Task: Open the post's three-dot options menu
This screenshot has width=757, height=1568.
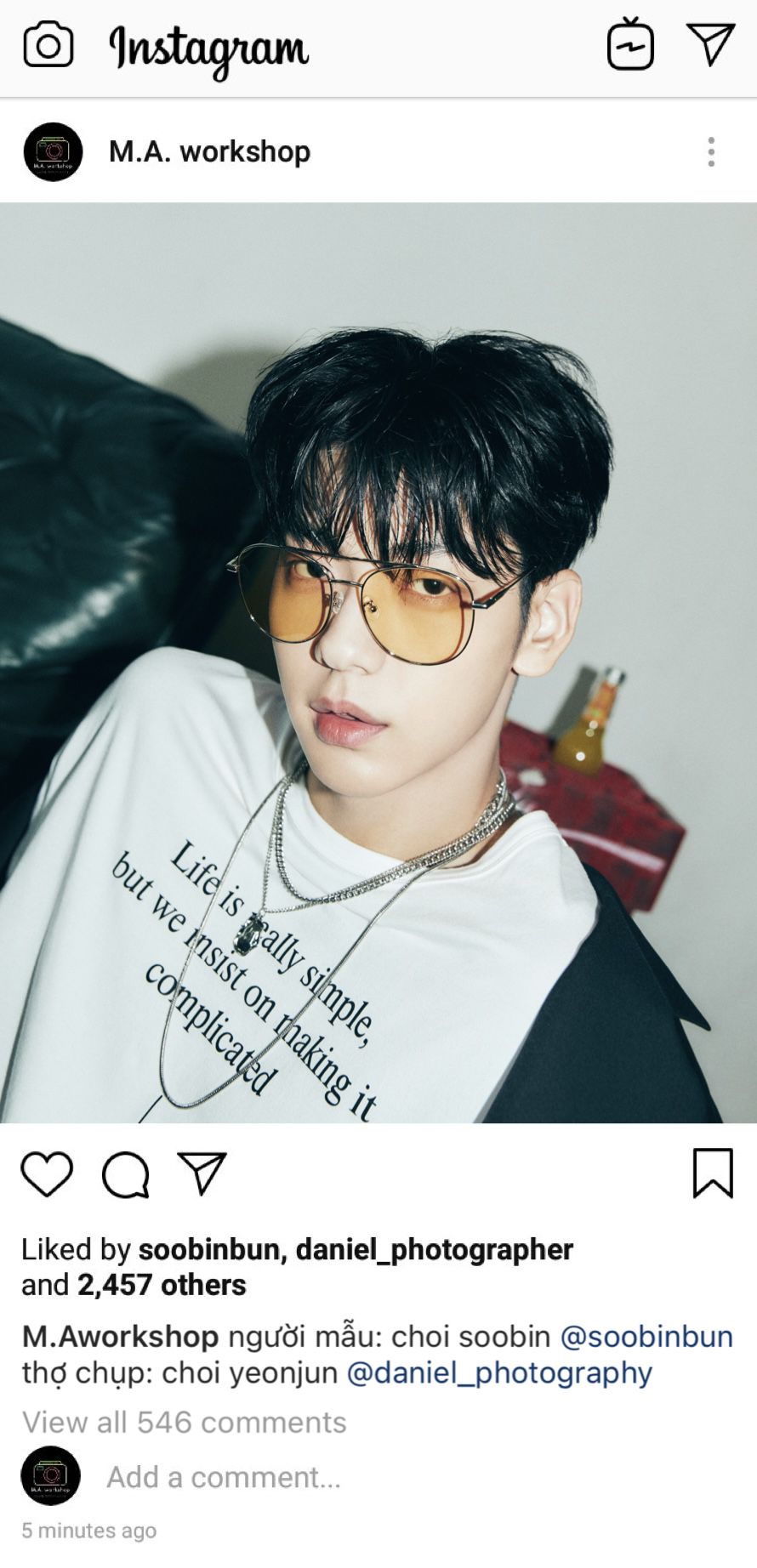Action: 711,152
